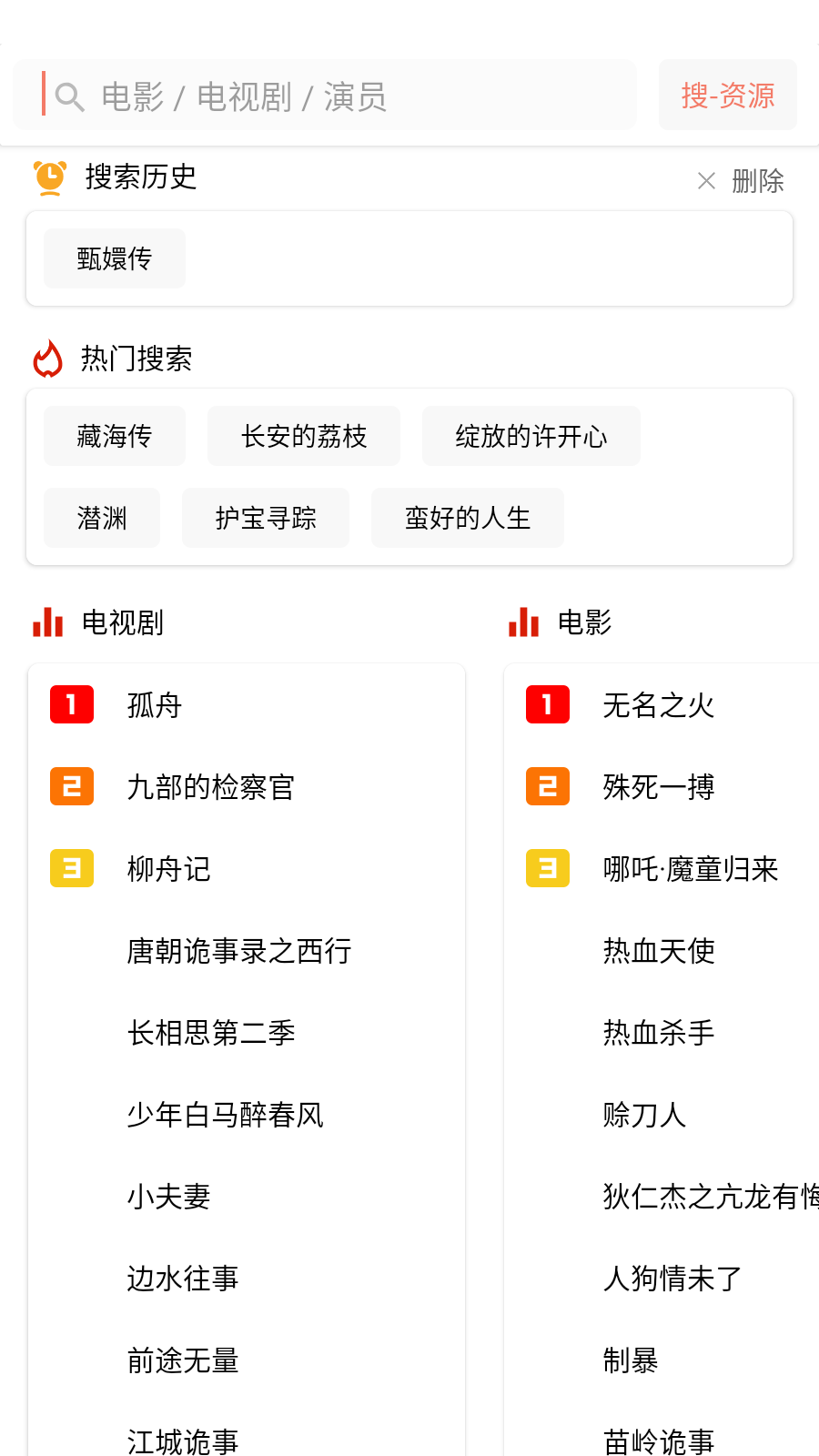Click the red rank 1 badge beside 孤舟

pyautogui.click(x=71, y=704)
